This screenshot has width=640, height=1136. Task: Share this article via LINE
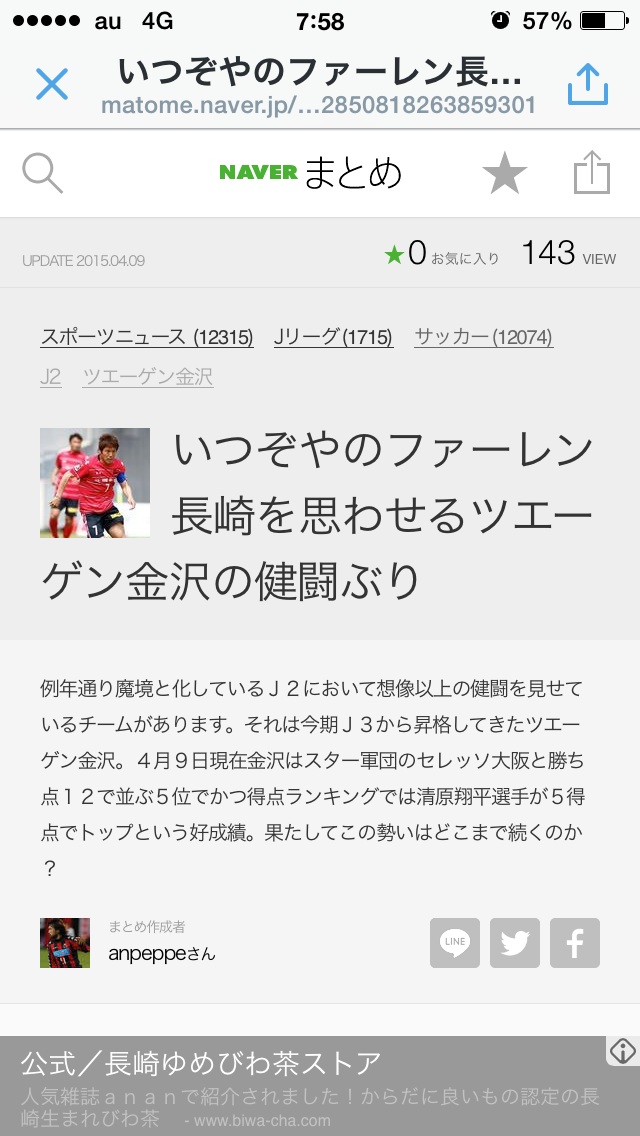(x=455, y=943)
